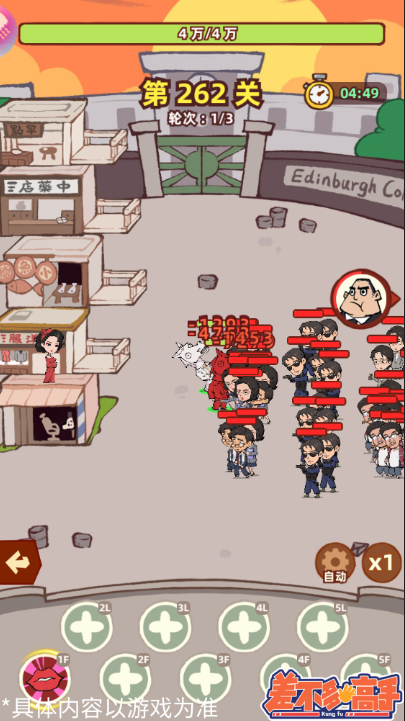Add a unit to slot 5L
The height and width of the screenshot is (721, 405).
tap(323, 627)
